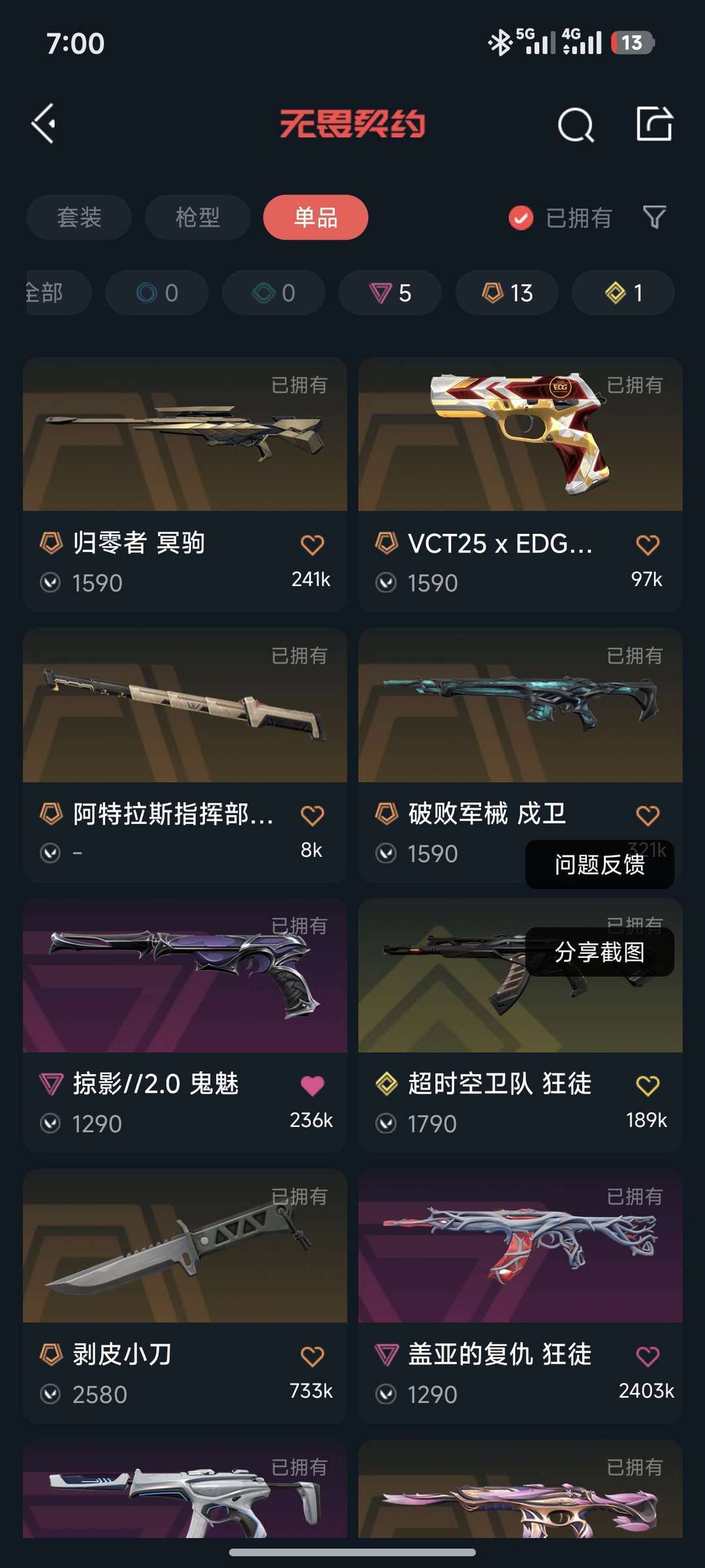705x1568 pixels.
Task: Switch to the 枪型 tab
Action: point(198,217)
